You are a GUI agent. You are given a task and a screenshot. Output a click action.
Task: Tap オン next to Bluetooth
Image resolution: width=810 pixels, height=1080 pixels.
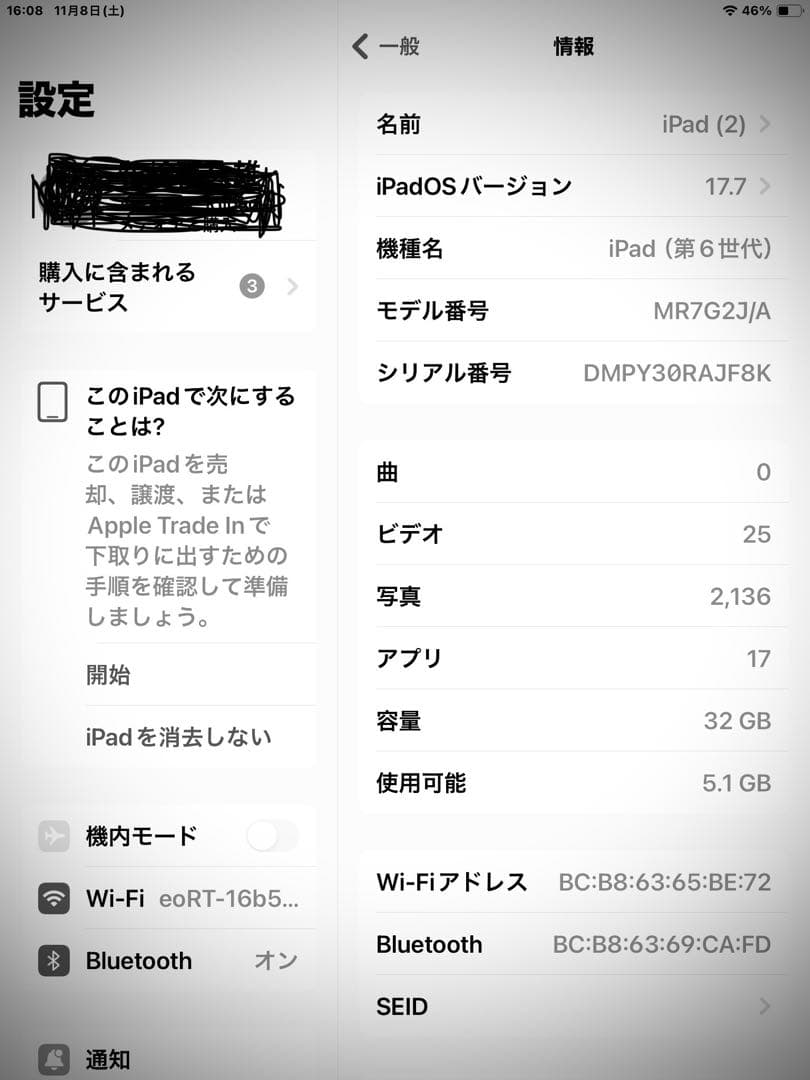(x=276, y=961)
